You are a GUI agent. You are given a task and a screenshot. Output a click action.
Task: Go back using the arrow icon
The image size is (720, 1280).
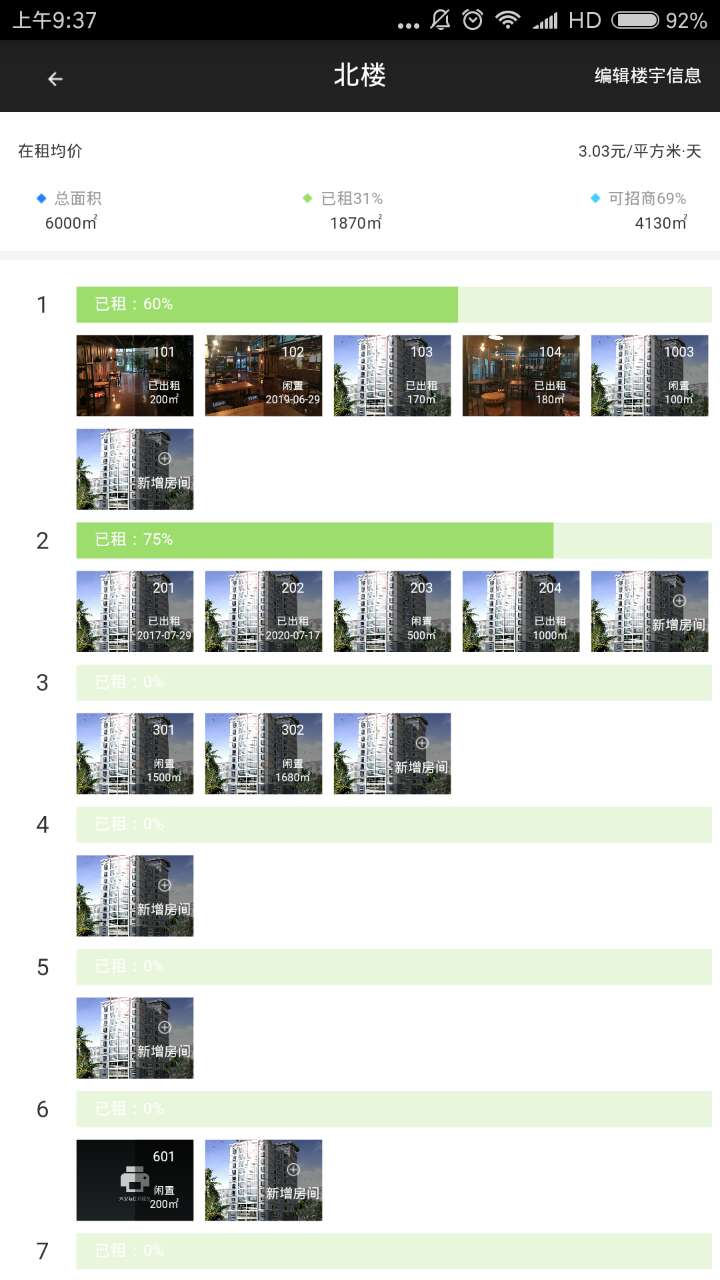tap(55, 78)
